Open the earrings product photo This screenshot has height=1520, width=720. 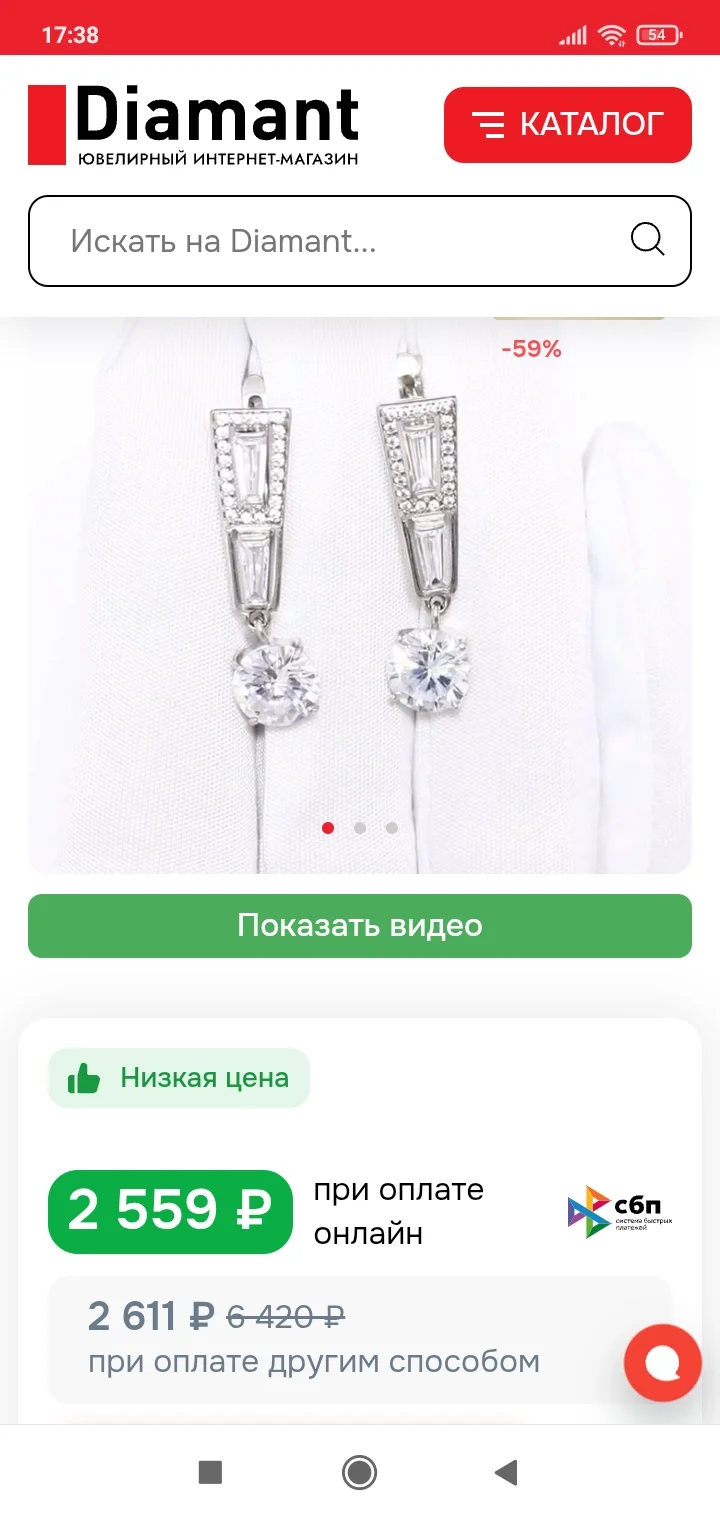pos(360,595)
